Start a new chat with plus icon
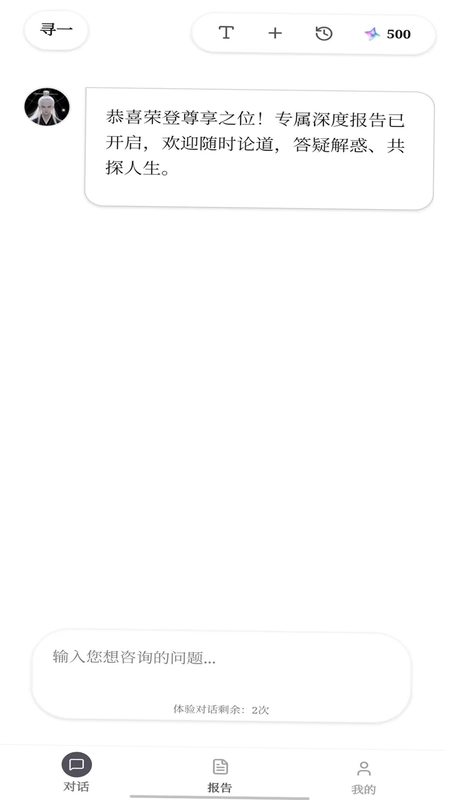Screen dimensions: 450x800 coord(275,33)
